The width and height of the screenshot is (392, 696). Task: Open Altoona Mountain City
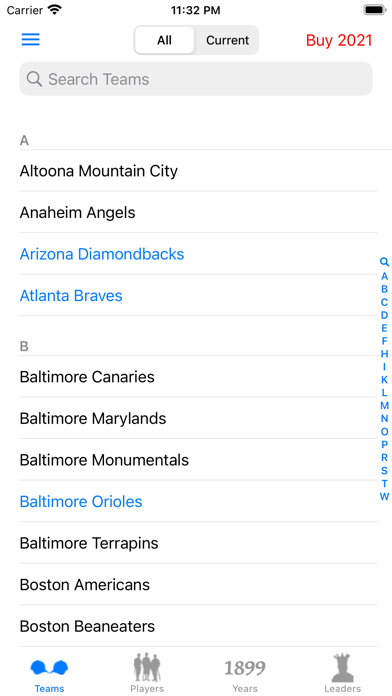tap(196, 171)
